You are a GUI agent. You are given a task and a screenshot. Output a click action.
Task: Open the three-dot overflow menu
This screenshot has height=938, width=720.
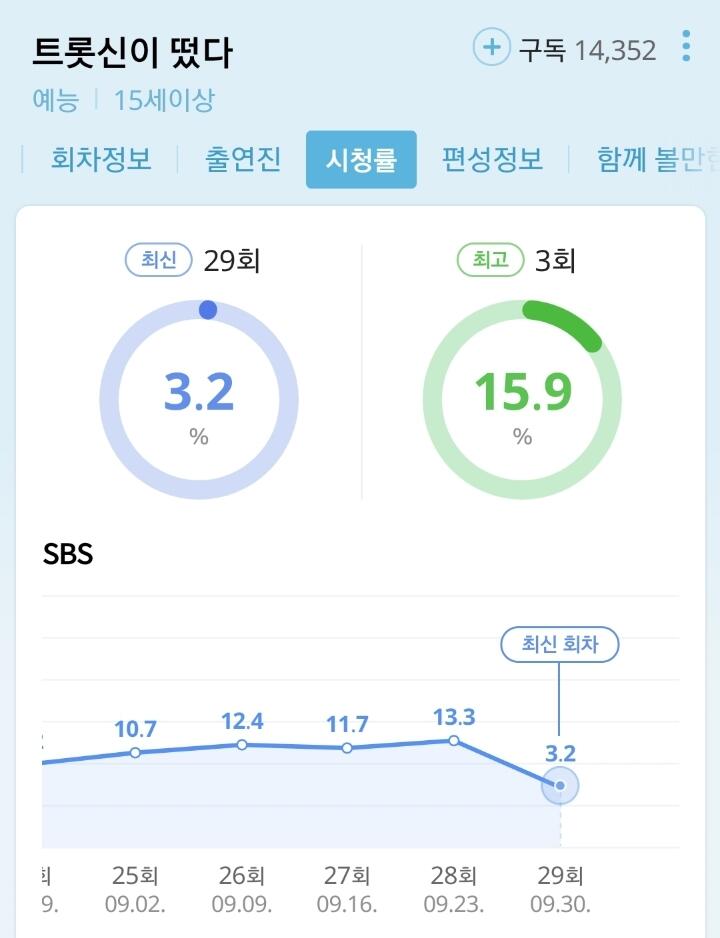pyautogui.click(x=686, y=46)
